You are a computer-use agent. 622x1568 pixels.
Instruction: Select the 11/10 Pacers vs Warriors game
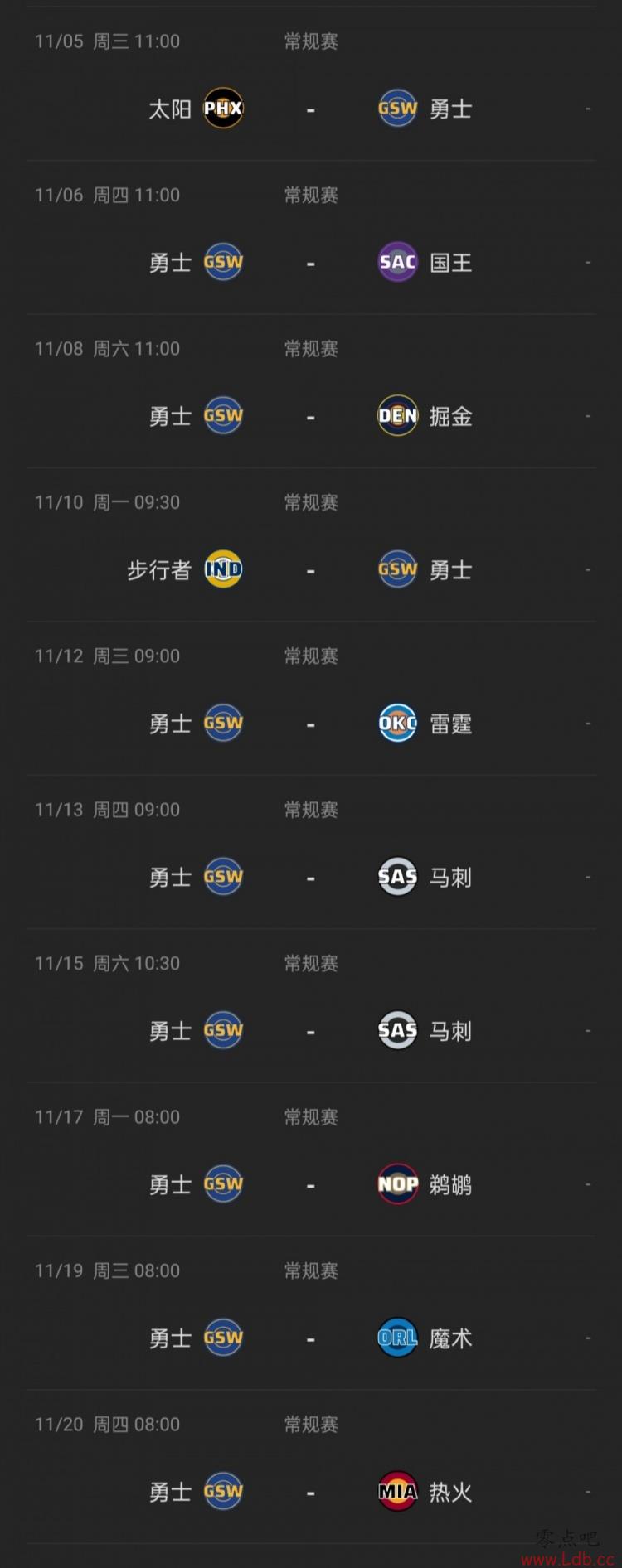point(311,570)
